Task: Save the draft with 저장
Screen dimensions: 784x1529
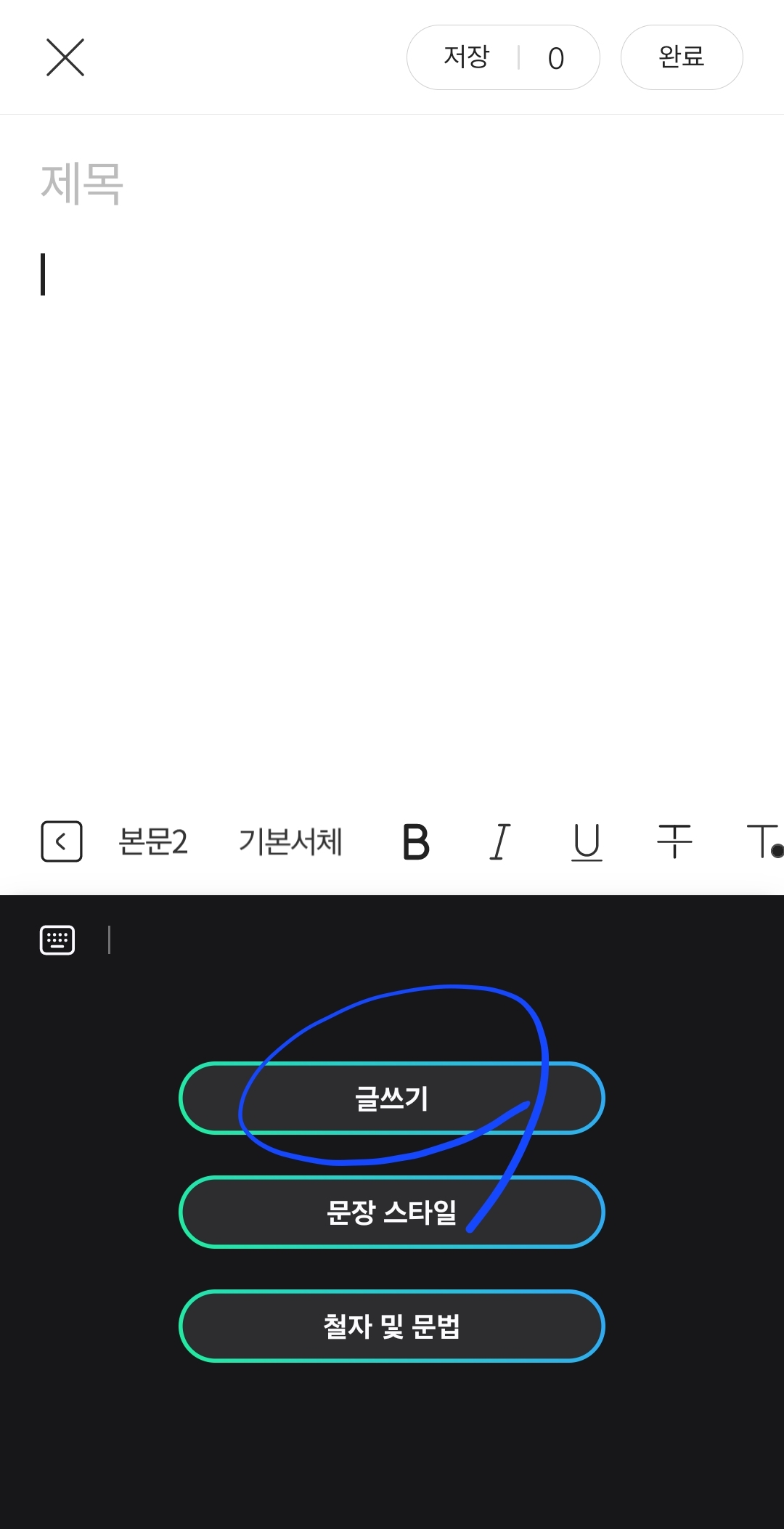Action: 466,57
